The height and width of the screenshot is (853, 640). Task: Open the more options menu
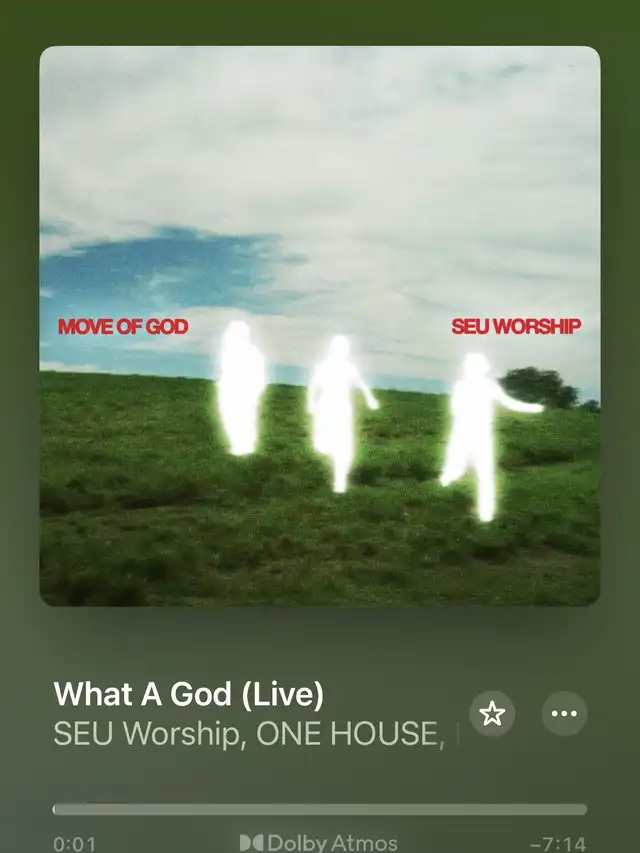(564, 714)
